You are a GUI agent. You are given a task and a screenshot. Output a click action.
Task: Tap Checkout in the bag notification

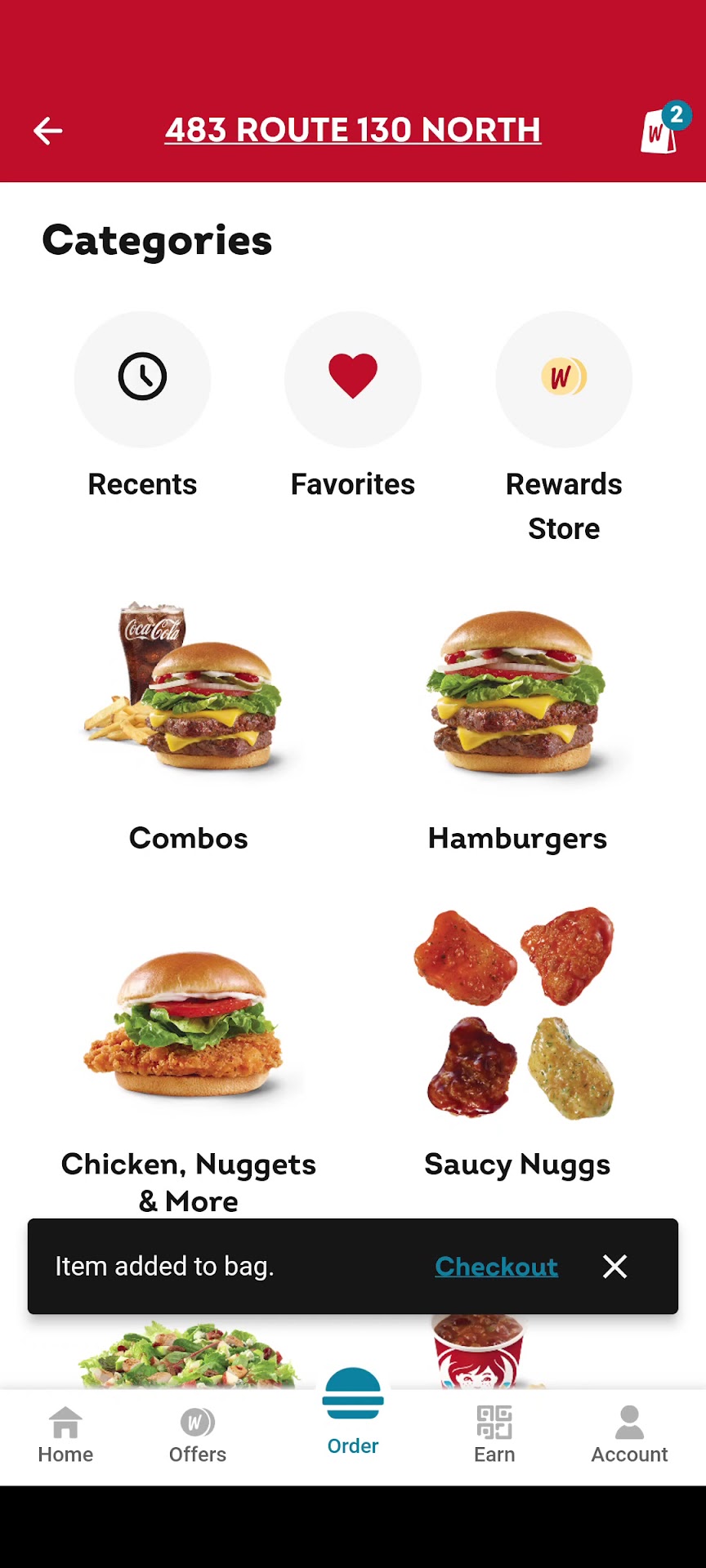496,1267
